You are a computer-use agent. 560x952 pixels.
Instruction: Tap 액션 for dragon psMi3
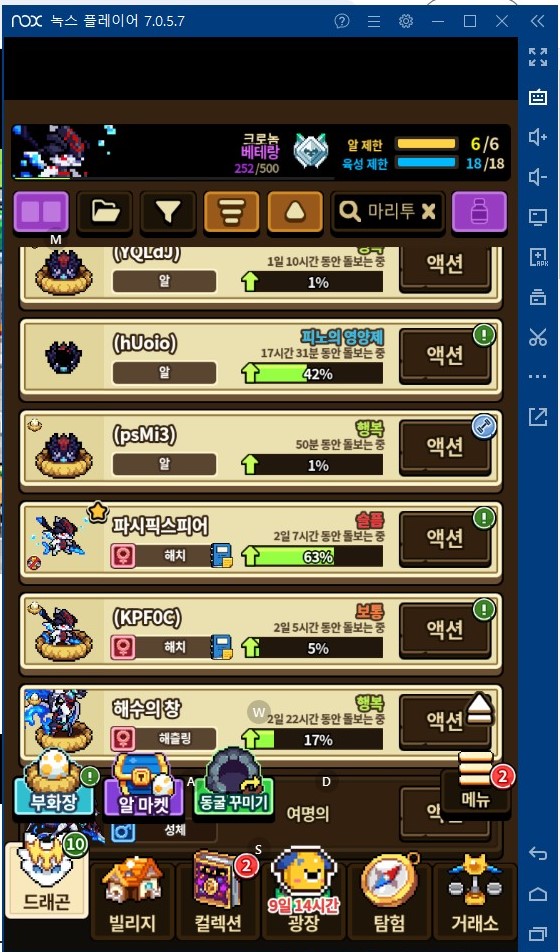tap(445, 446)
